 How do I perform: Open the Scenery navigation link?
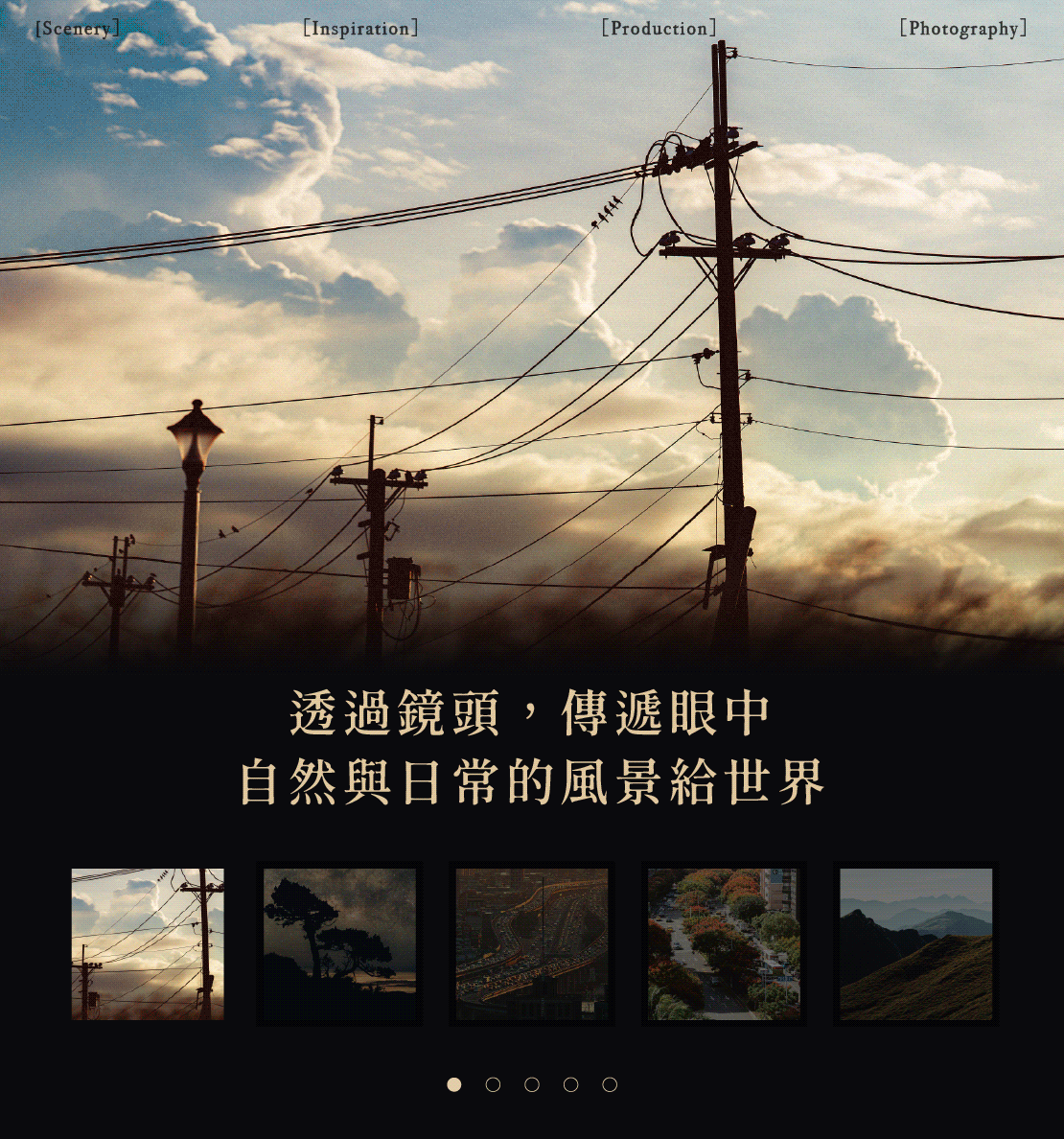(x=78, y=29)
